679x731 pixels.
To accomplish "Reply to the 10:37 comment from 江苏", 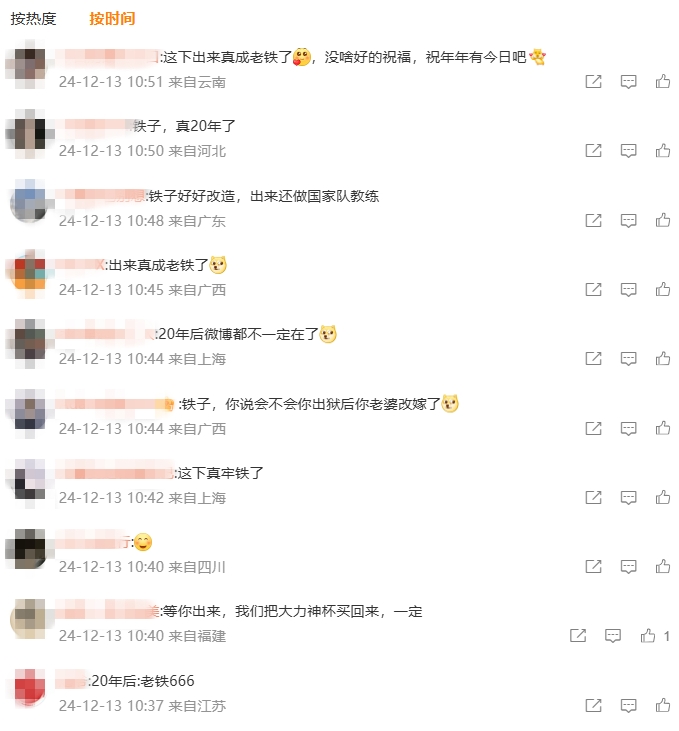I will [628, 706].
